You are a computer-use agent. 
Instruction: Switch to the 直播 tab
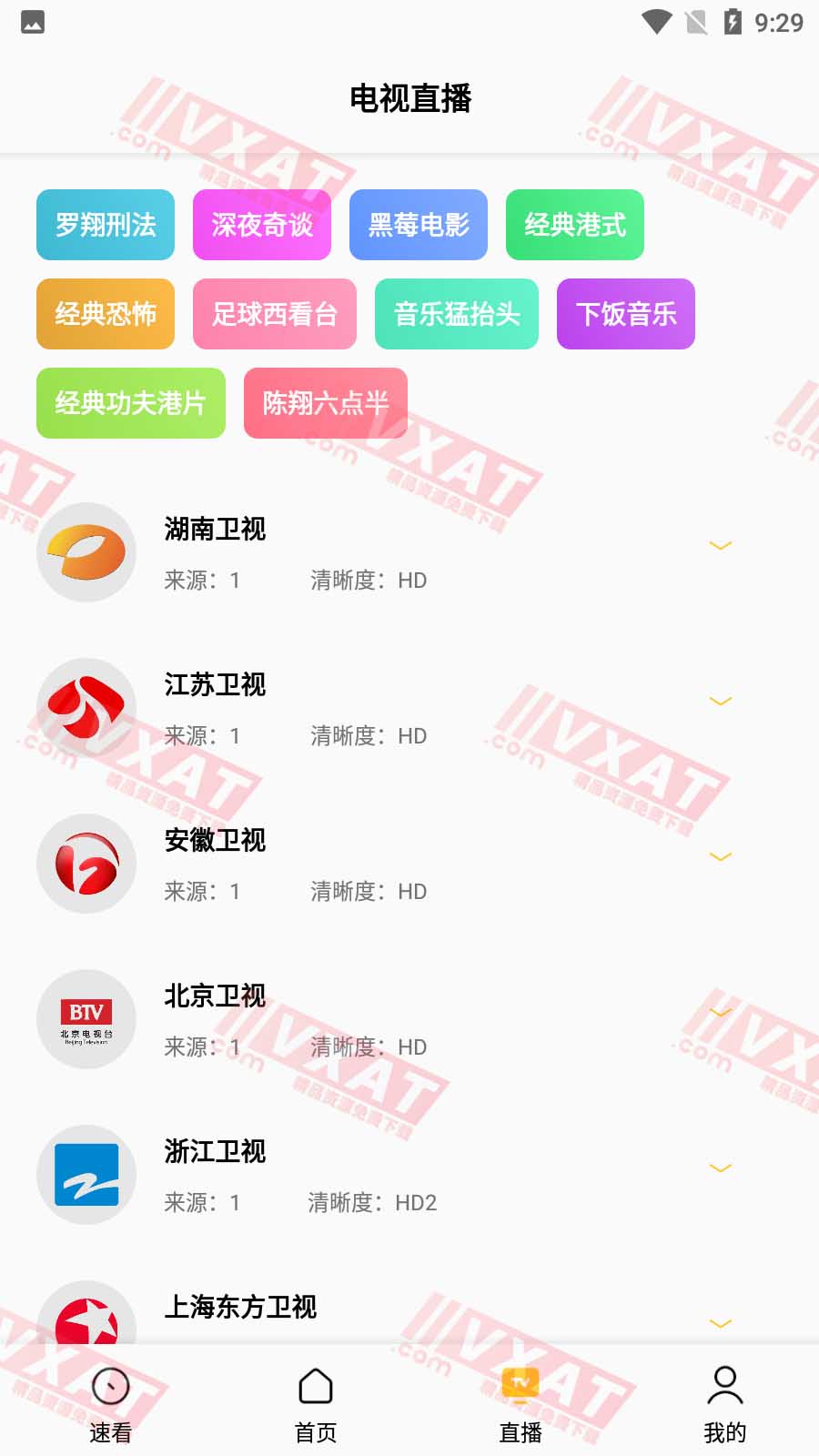click(x=521, y=1404)
